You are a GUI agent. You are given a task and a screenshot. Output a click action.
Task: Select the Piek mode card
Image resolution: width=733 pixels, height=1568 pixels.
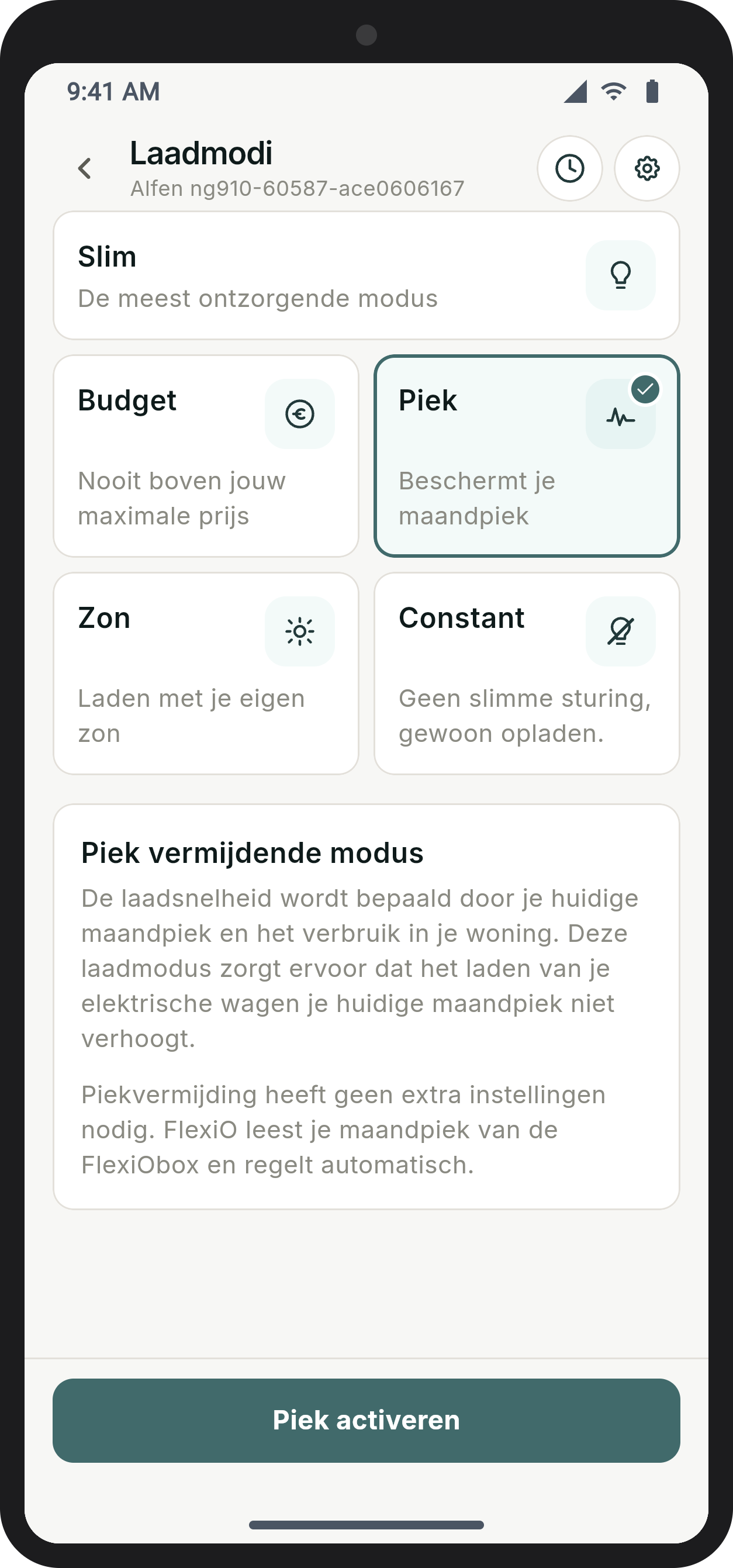tap(527, 456)
